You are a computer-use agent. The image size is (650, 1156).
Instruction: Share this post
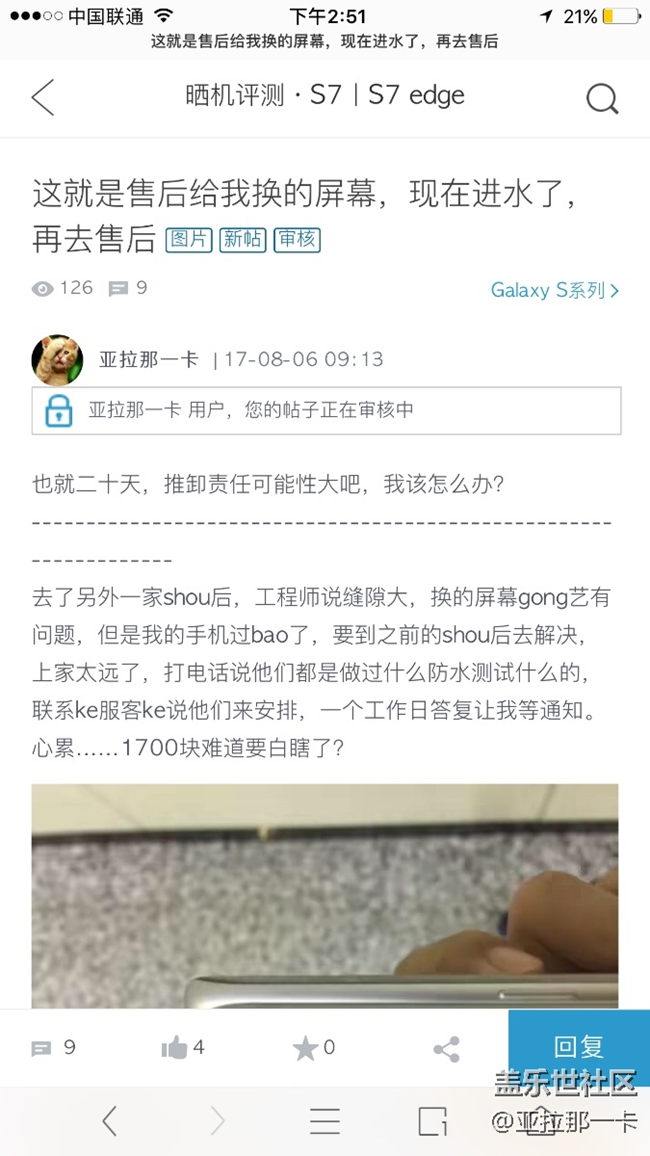446,1048
